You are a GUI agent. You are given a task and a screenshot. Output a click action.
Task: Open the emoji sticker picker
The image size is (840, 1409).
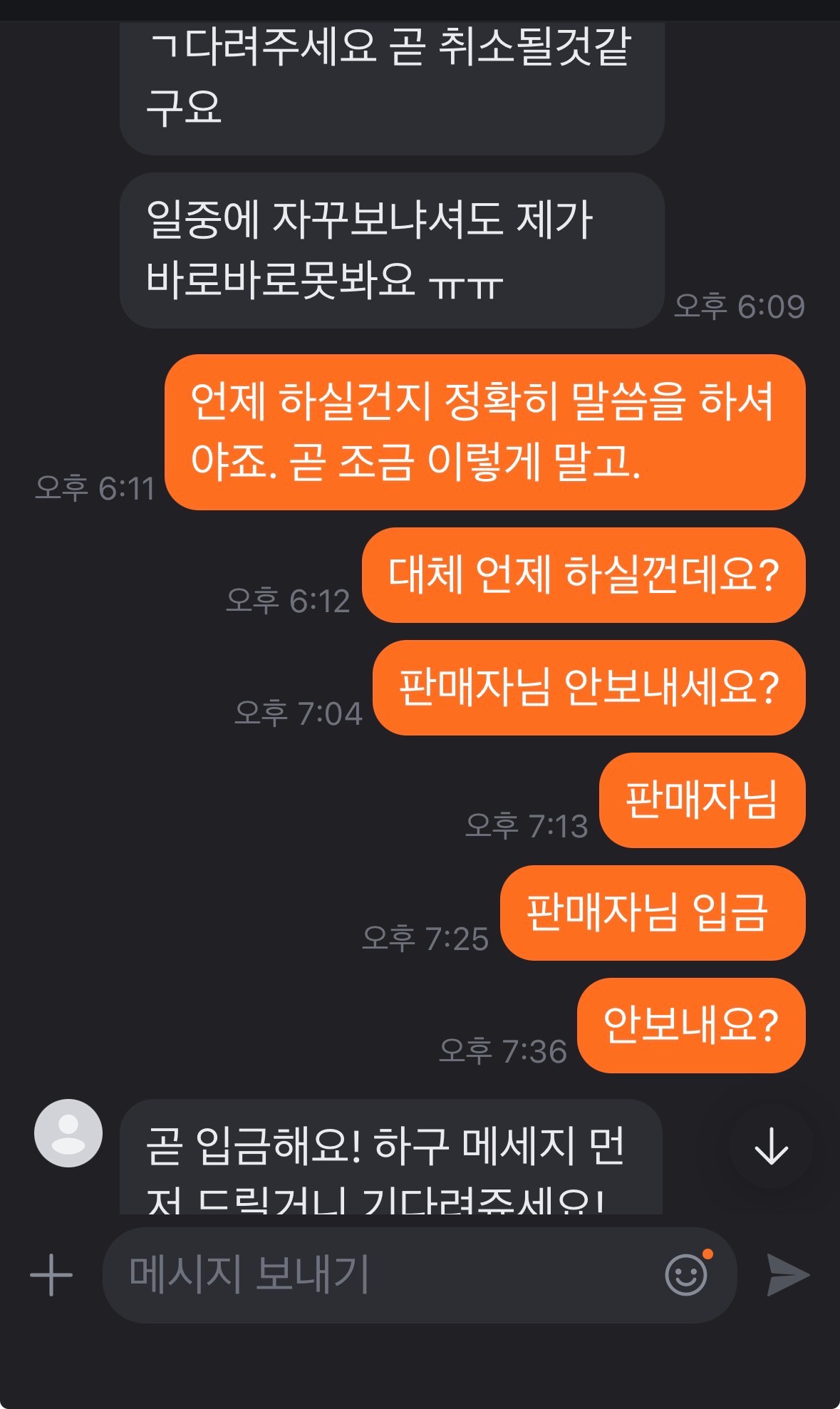[x=687, y=1274]
